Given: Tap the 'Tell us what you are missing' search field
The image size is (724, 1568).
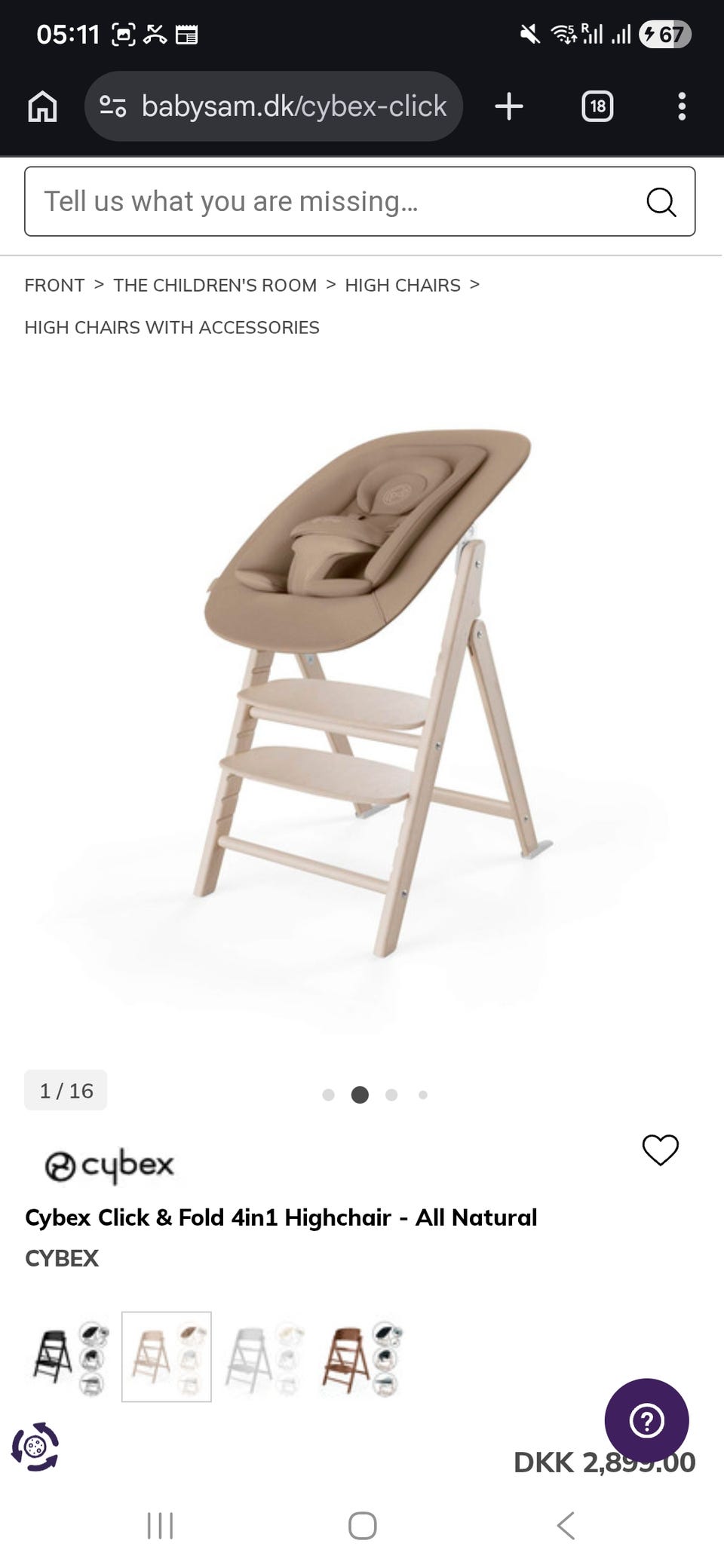Looking at the screenshot, I should coord(360,201).
